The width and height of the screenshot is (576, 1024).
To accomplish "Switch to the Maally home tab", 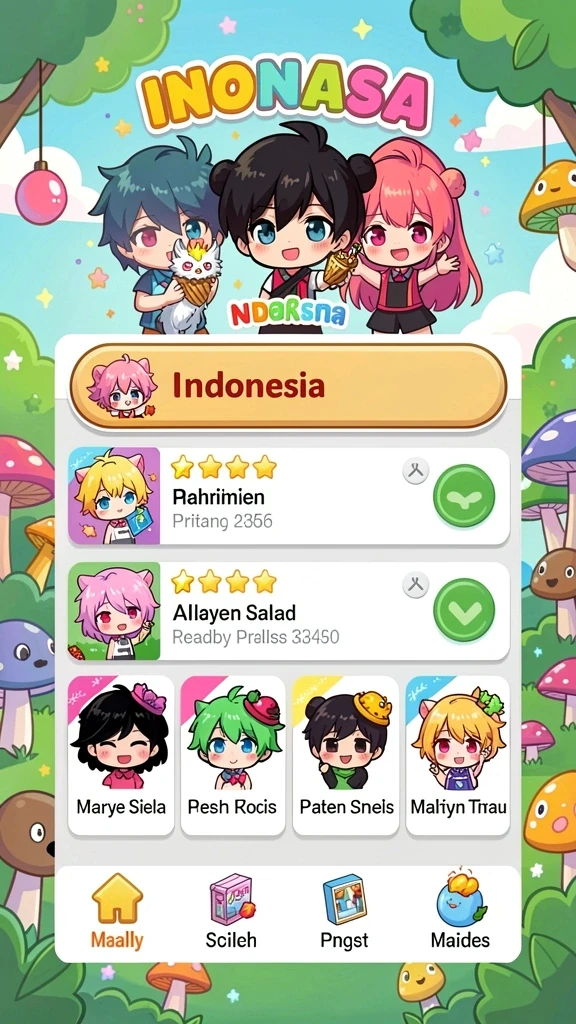I will tap(117, 912).
